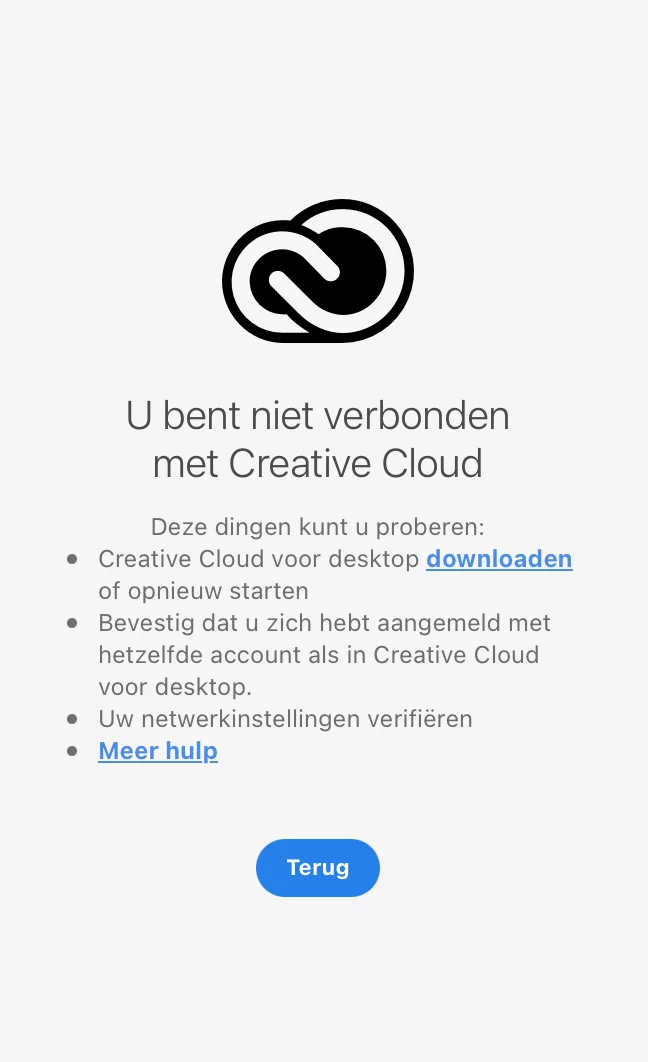Go back with the Terug button
648x1062 pixels.
coord(318,867)
